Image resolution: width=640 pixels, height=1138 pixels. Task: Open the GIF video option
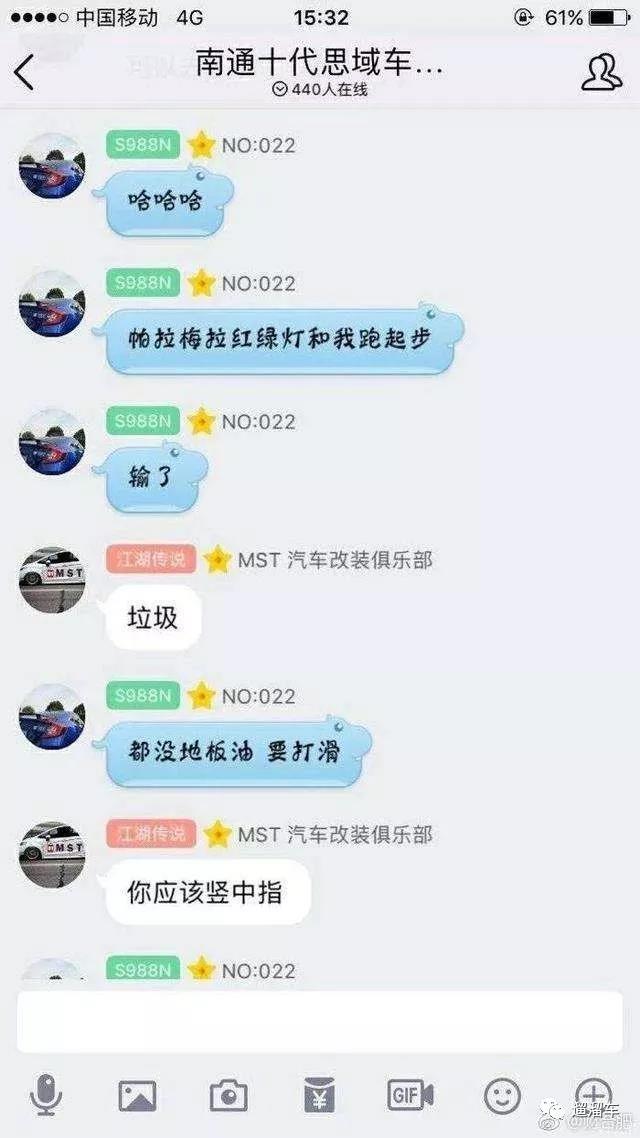411,1095
